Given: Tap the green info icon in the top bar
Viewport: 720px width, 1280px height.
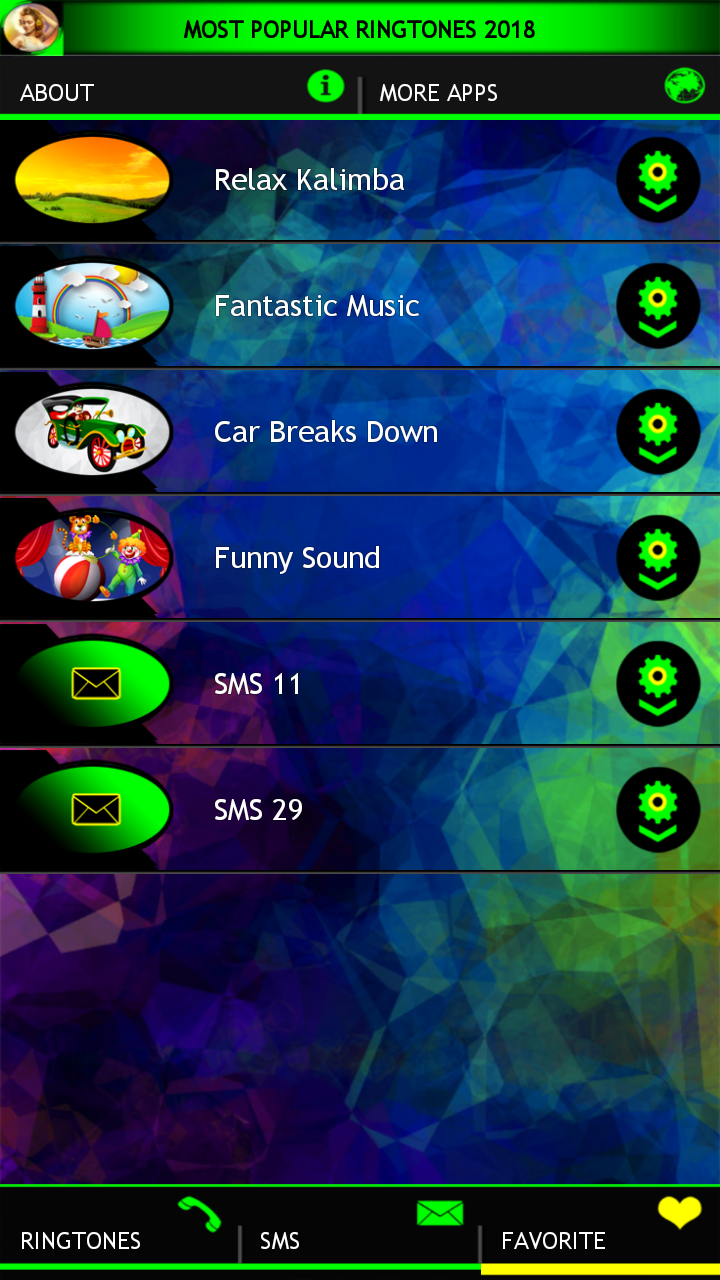Looking at the screenshot, I should [324, 86].
